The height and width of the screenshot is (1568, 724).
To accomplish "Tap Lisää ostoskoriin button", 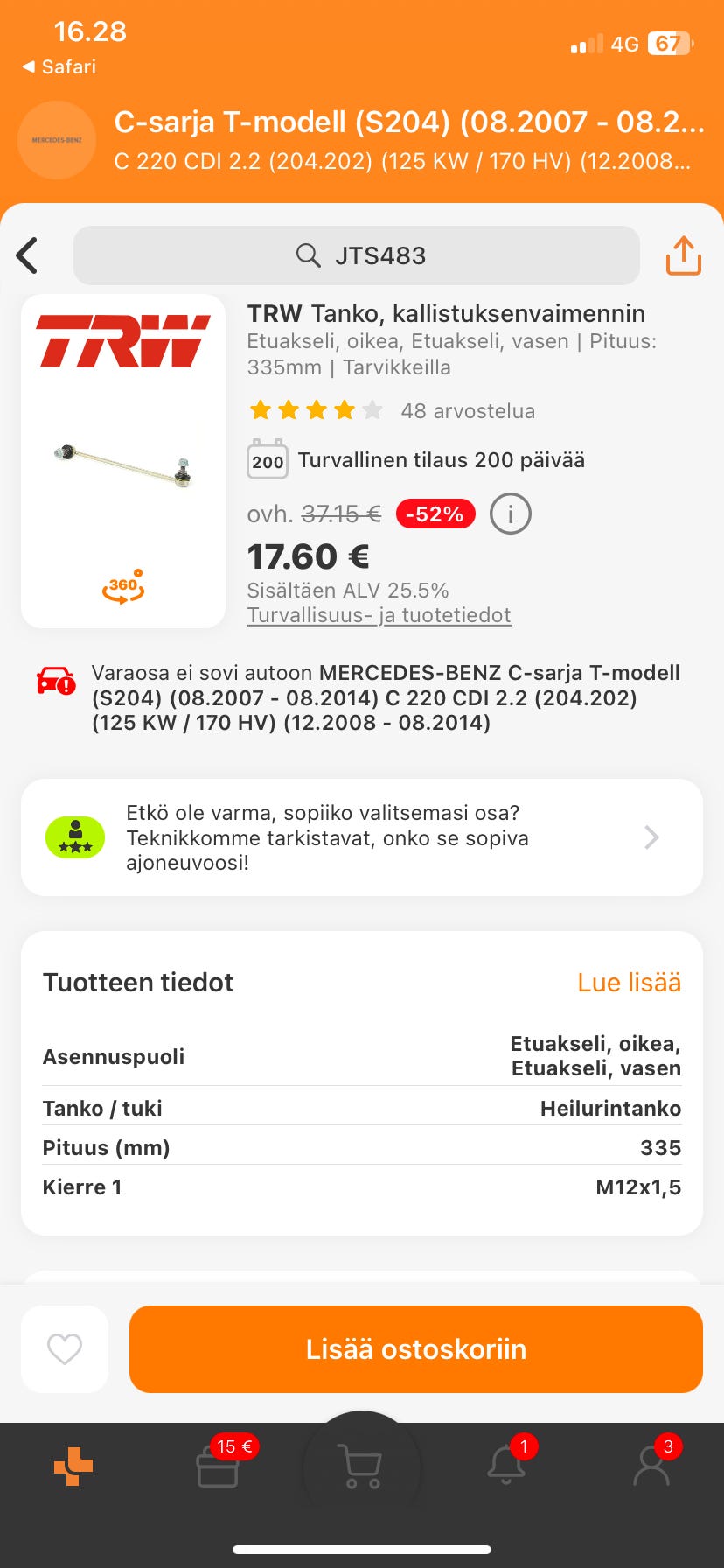I will coord(415,1348).
